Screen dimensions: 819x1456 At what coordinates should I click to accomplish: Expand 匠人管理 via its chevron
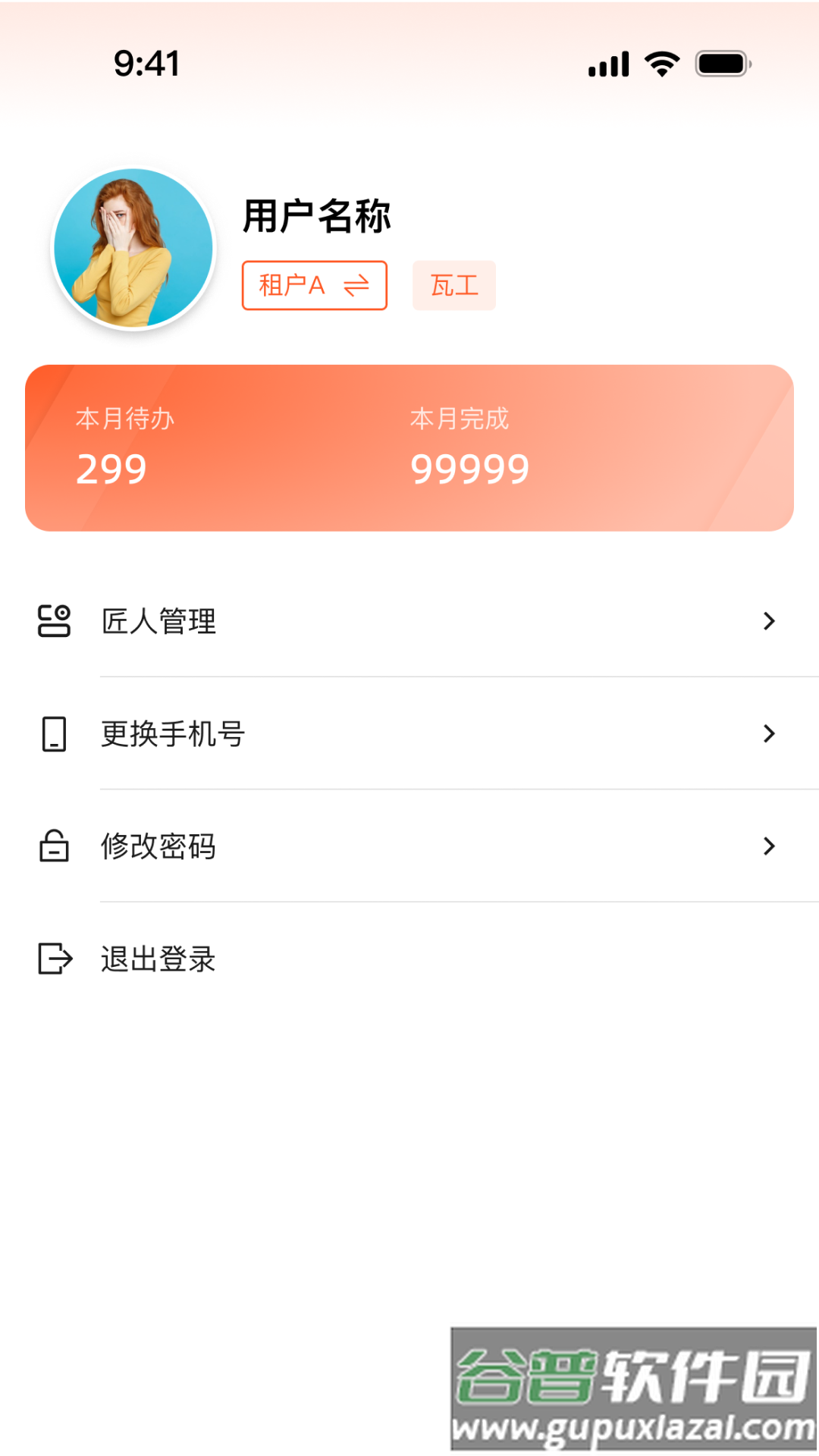(x=769, y=621)
